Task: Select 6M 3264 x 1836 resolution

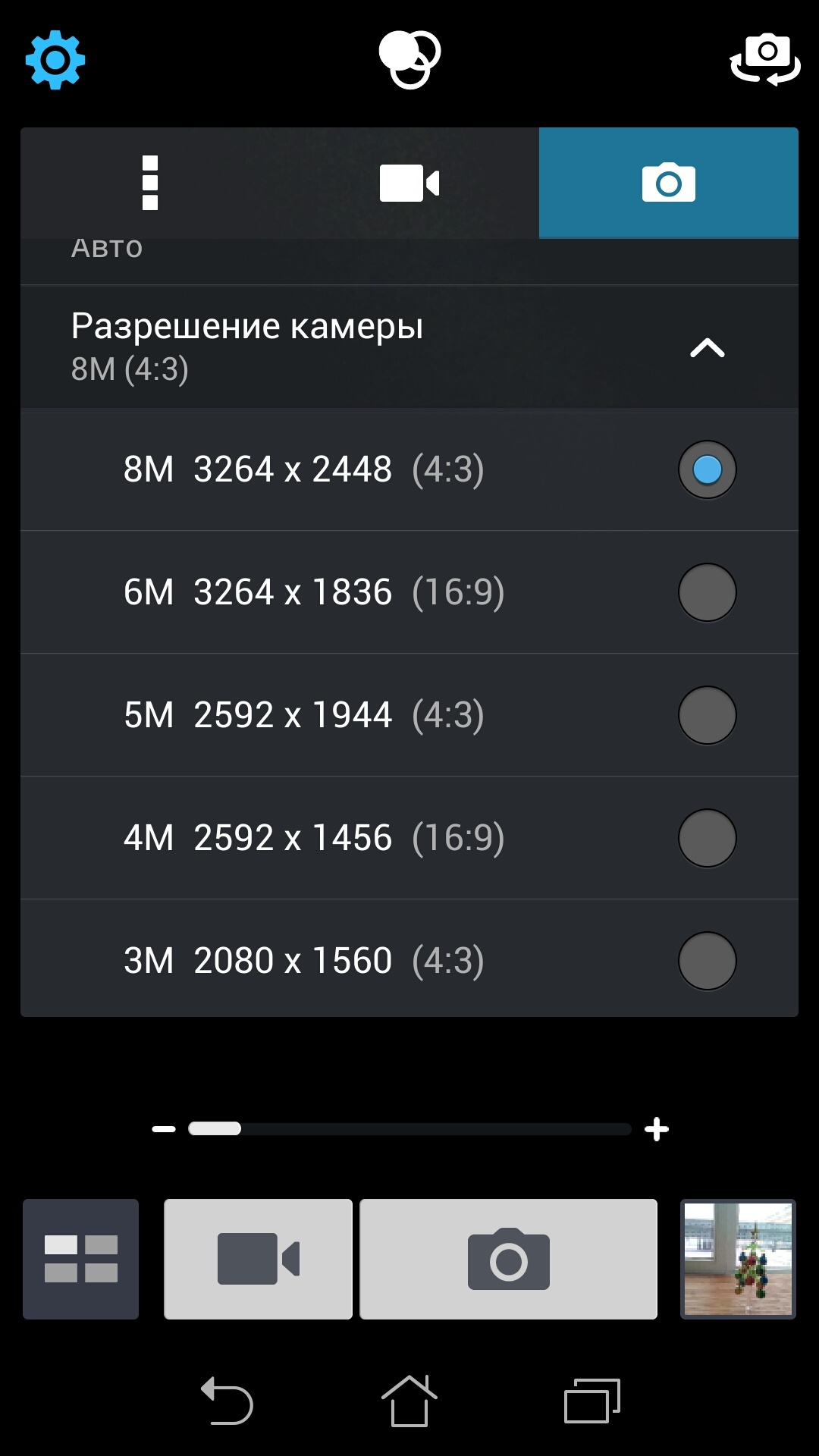Action: (x=707, y=592)
